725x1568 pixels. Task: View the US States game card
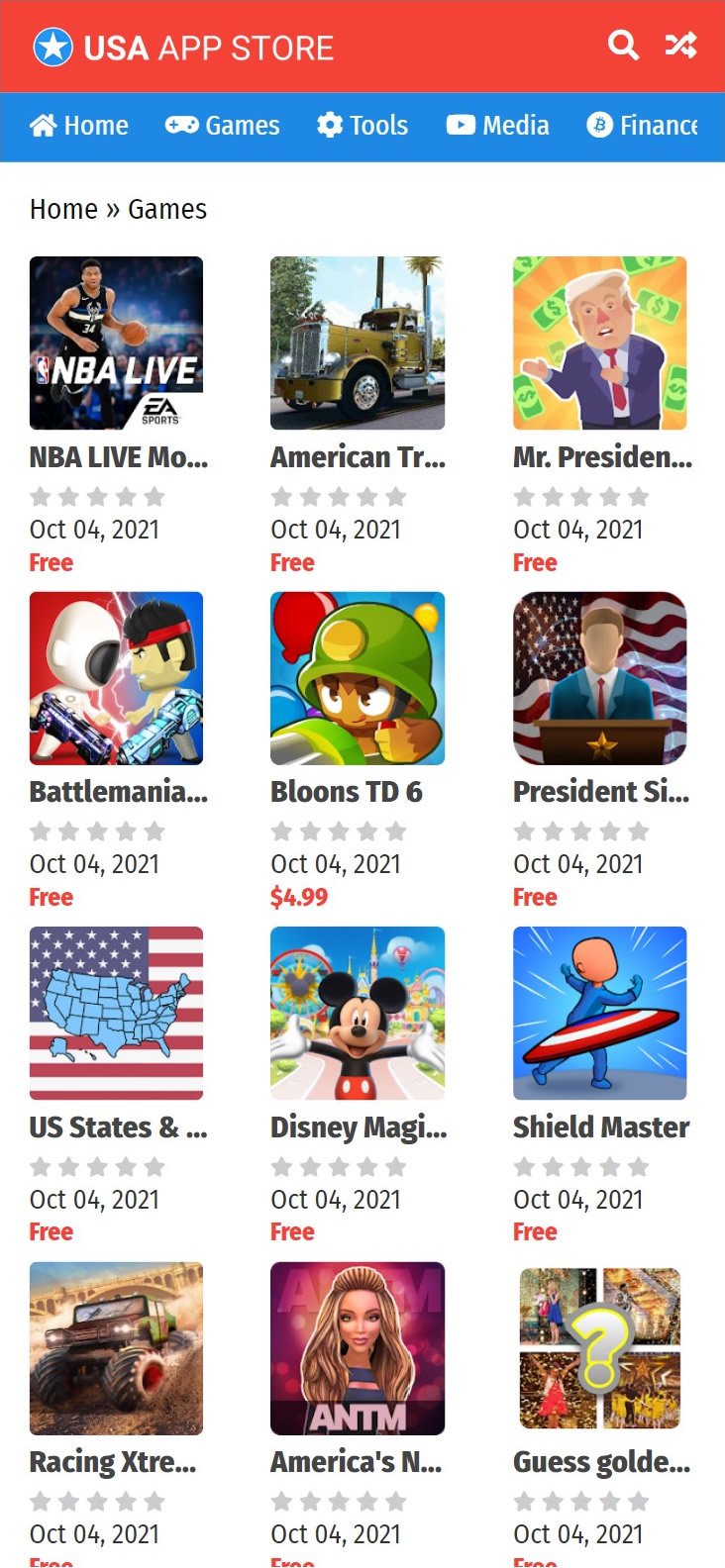[117, 1013]
